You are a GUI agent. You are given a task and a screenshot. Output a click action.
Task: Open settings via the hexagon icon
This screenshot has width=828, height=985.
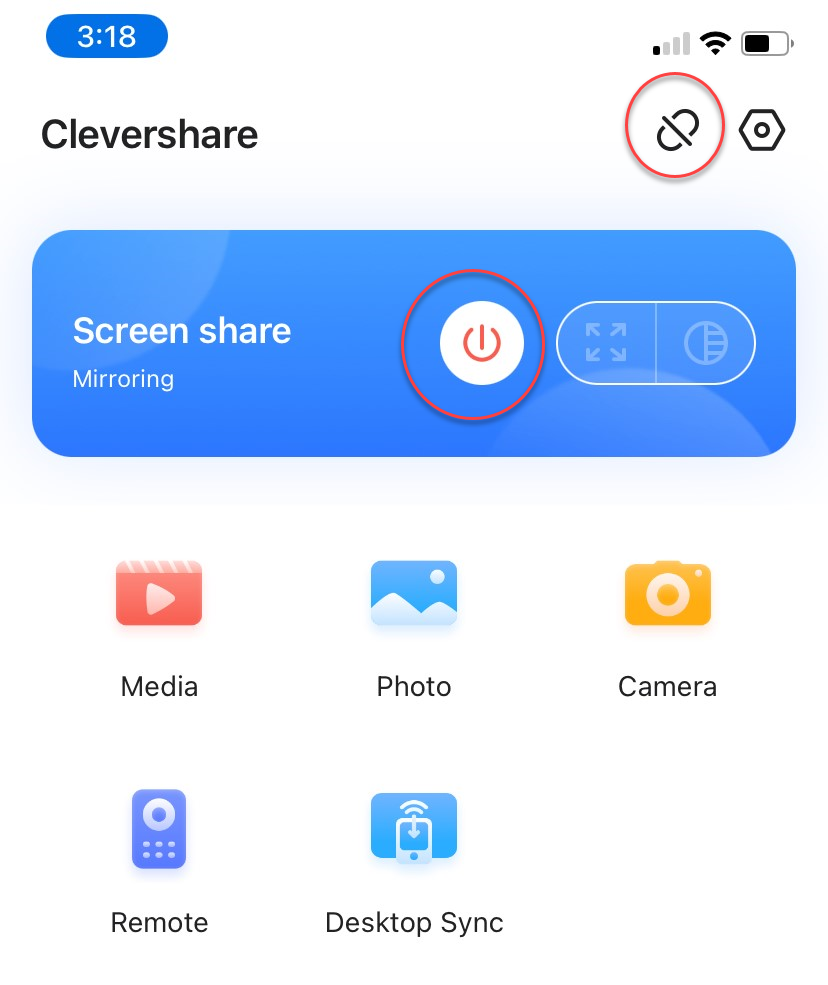(762, 130)
